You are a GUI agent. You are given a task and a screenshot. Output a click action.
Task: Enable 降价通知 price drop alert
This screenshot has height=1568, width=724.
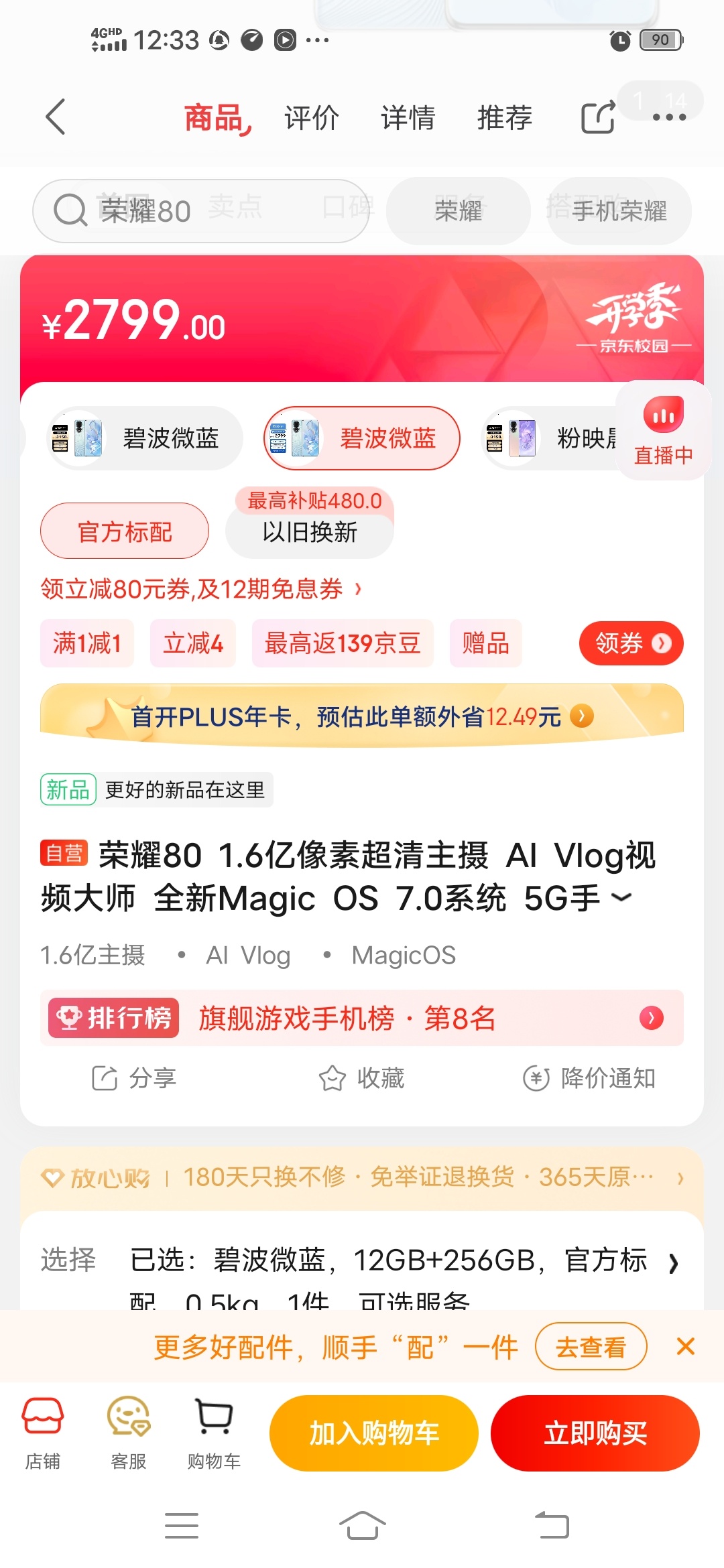589,1078
